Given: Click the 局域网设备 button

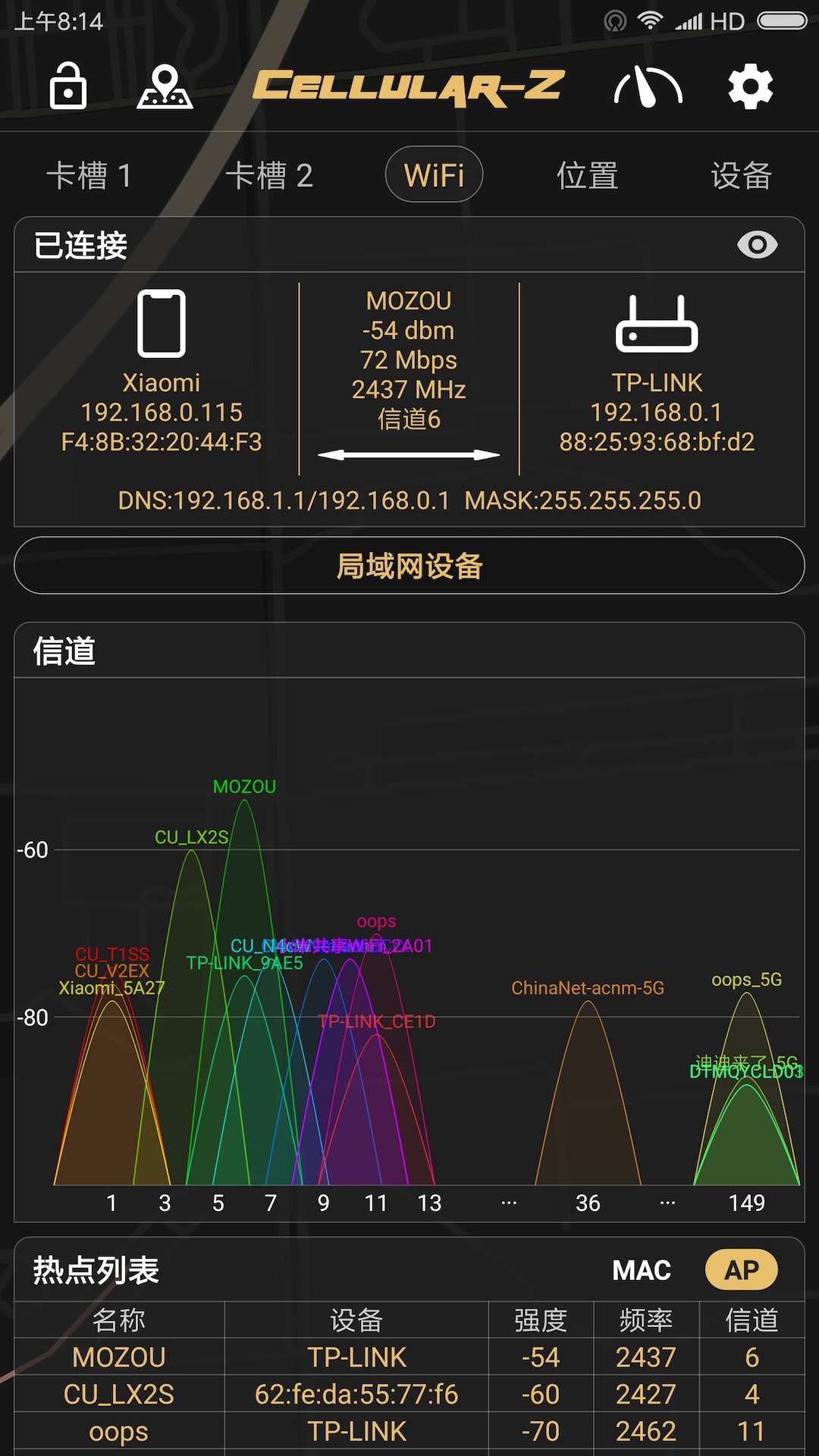Looking at the screenshot, I should coord(409,566).
